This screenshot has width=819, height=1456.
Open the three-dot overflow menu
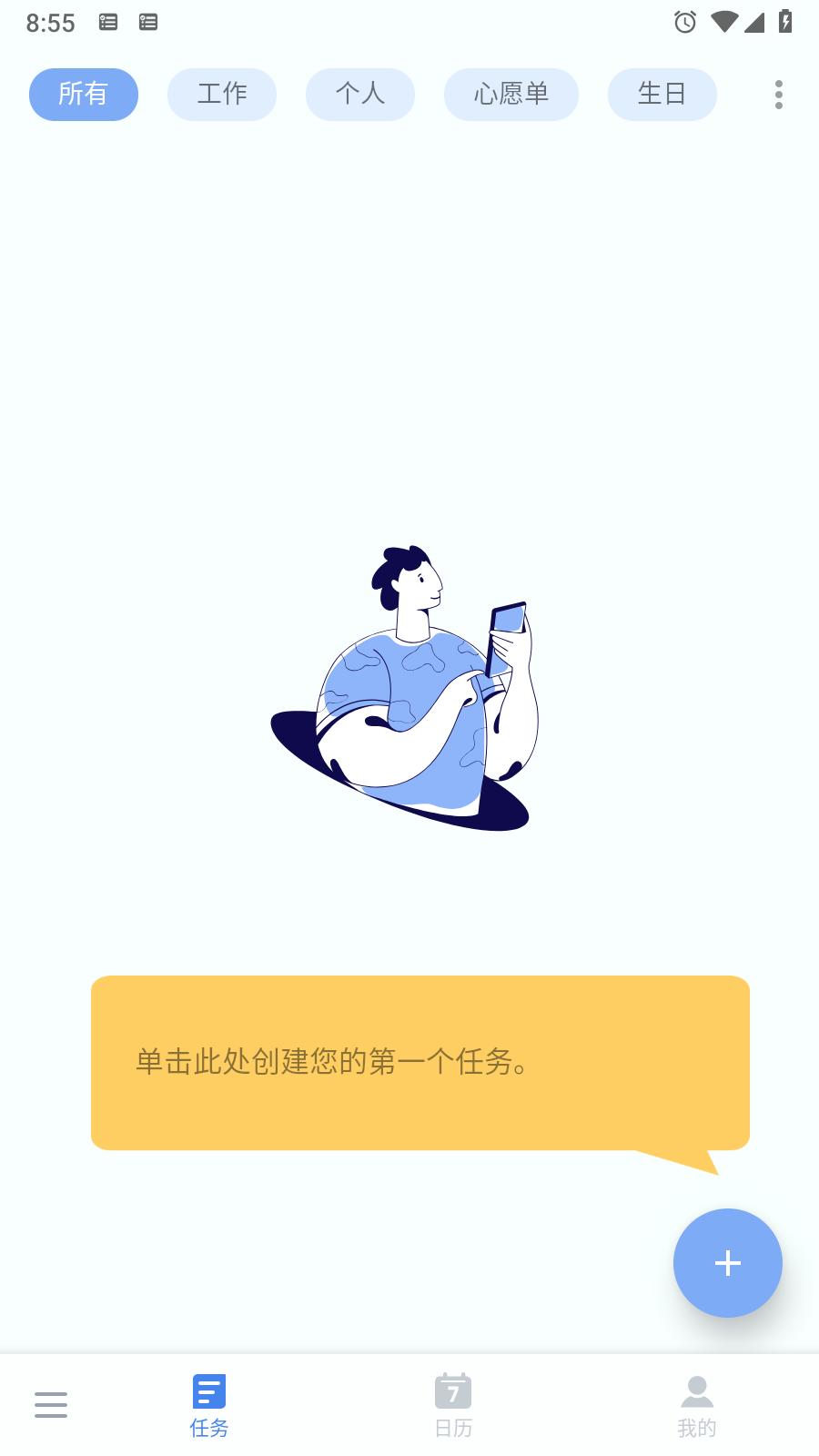[x=779, y=95]
